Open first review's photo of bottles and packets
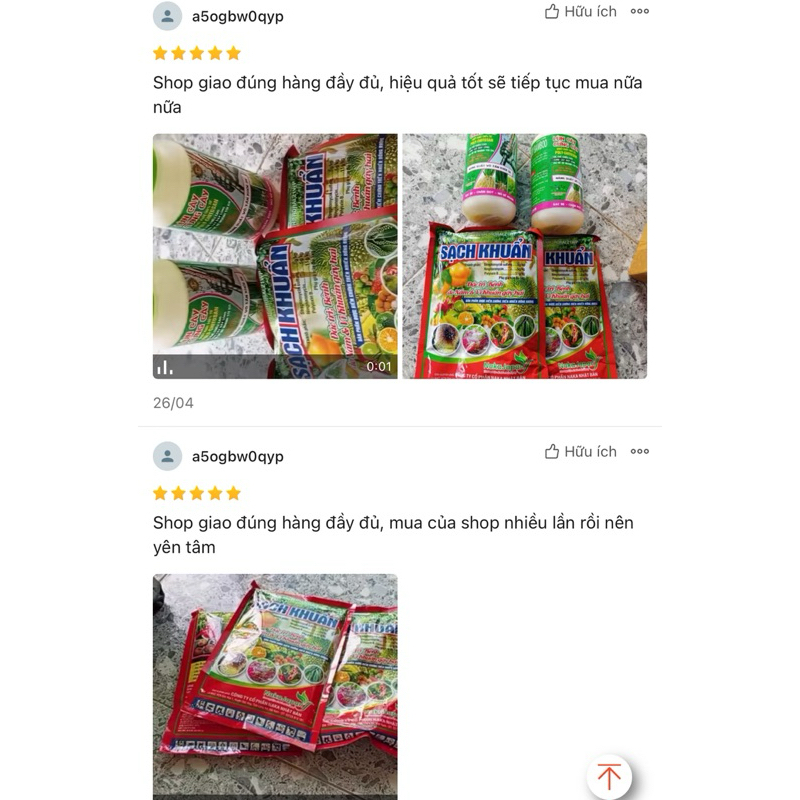Viewport: 800px width, 800px height. point(524,256)
